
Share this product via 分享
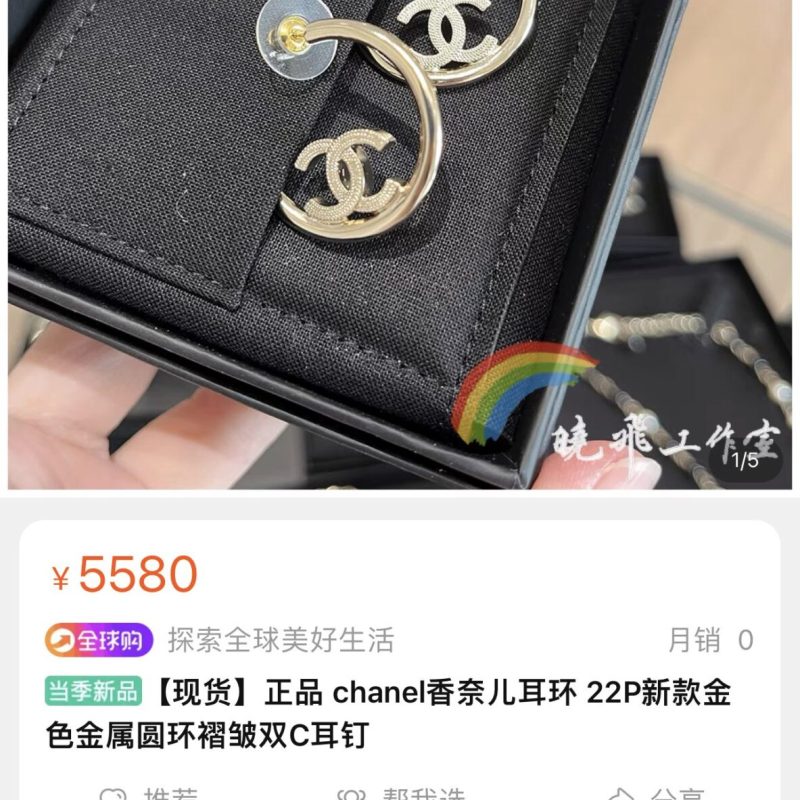(x=660, y=794)
